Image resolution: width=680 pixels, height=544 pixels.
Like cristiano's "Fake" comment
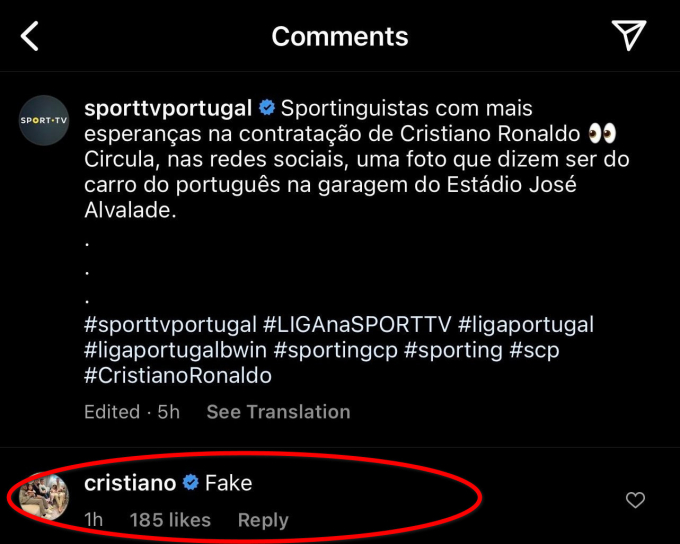click(x=635, y=500)
